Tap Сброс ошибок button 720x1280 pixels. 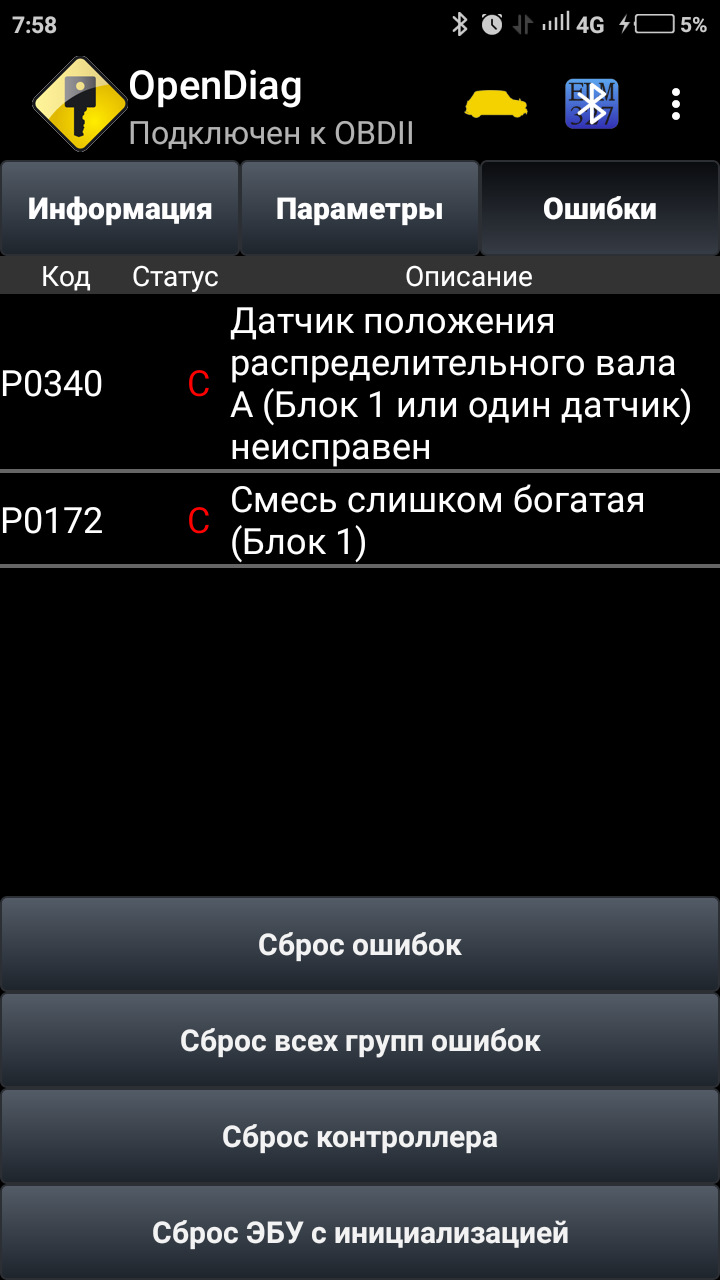point(360,945)
